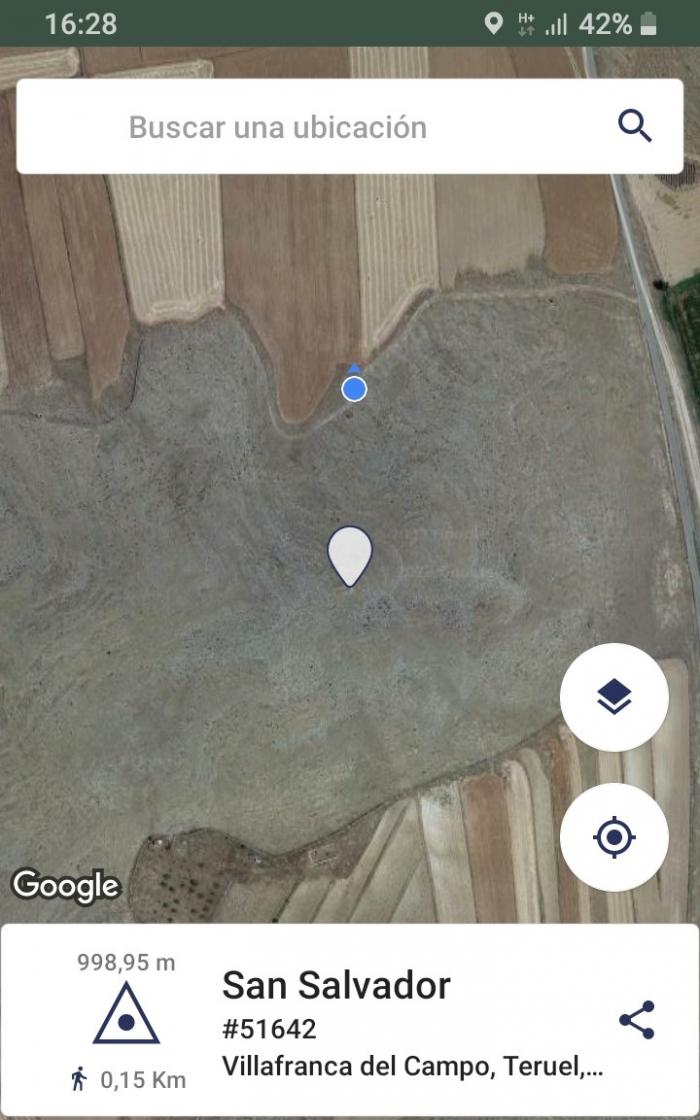
Task: Center map on my current location
Action: [614, 837]
